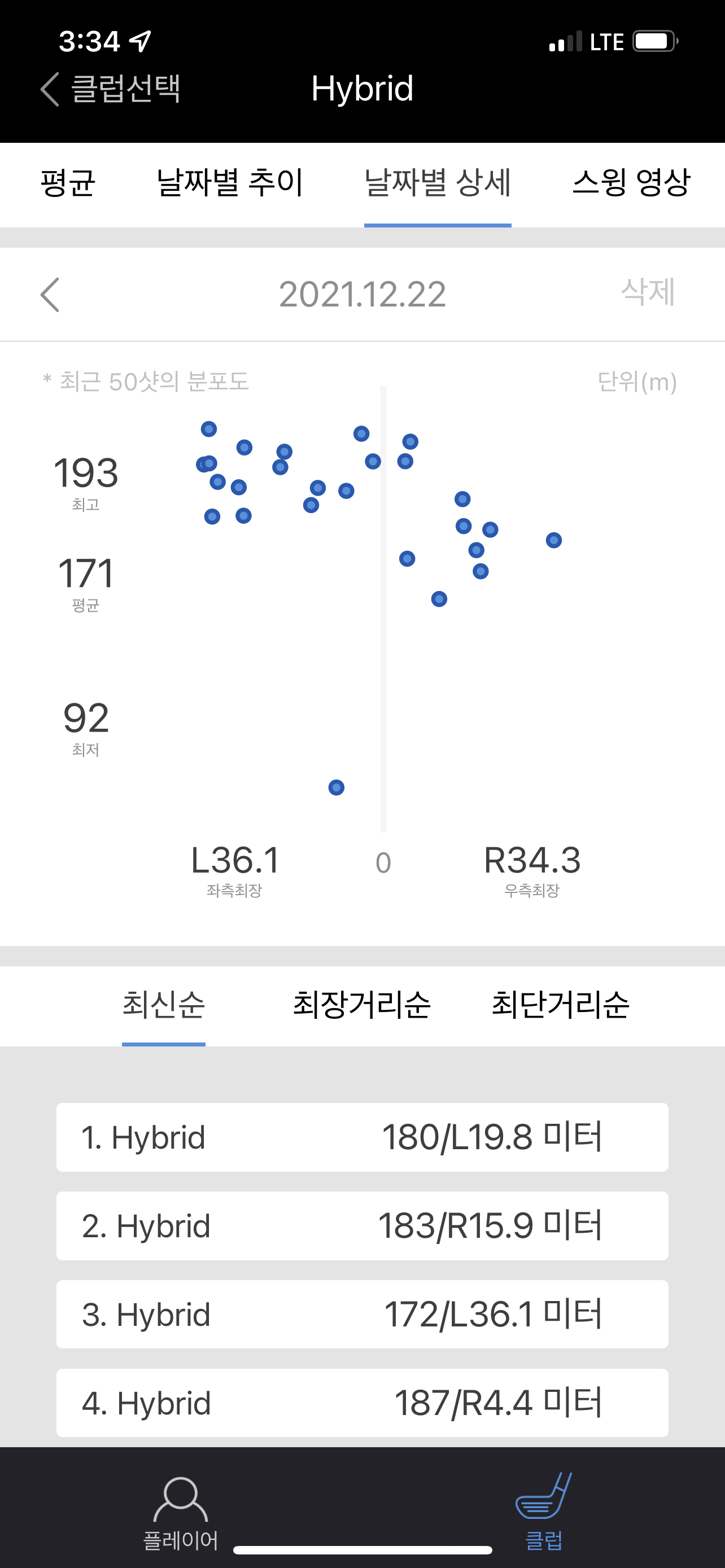This screenshot has width=725, height=1568.
Task: Select the 날짜별 상세 tab
Action: point(437,183)
